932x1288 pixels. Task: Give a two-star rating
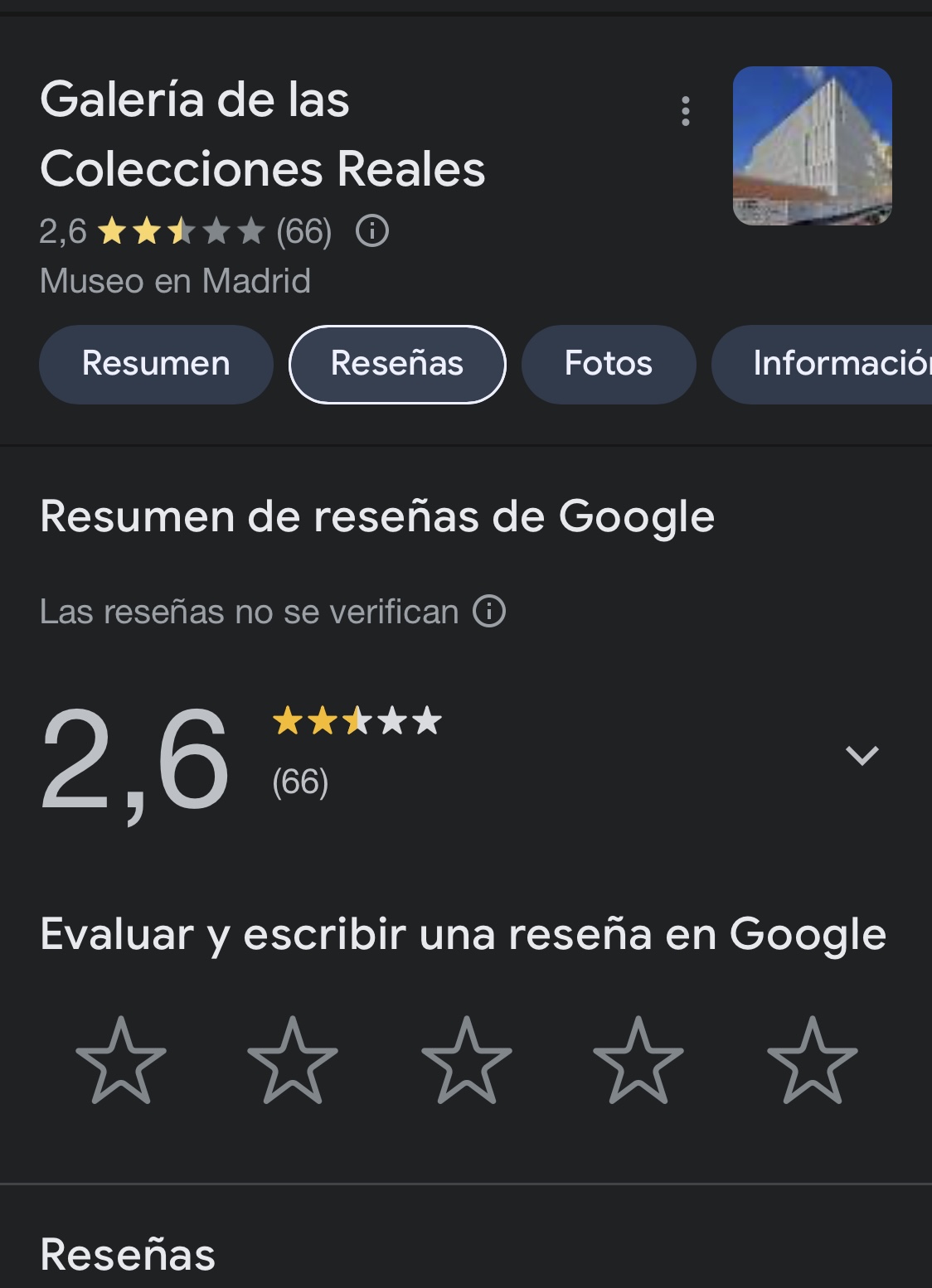293,1061
